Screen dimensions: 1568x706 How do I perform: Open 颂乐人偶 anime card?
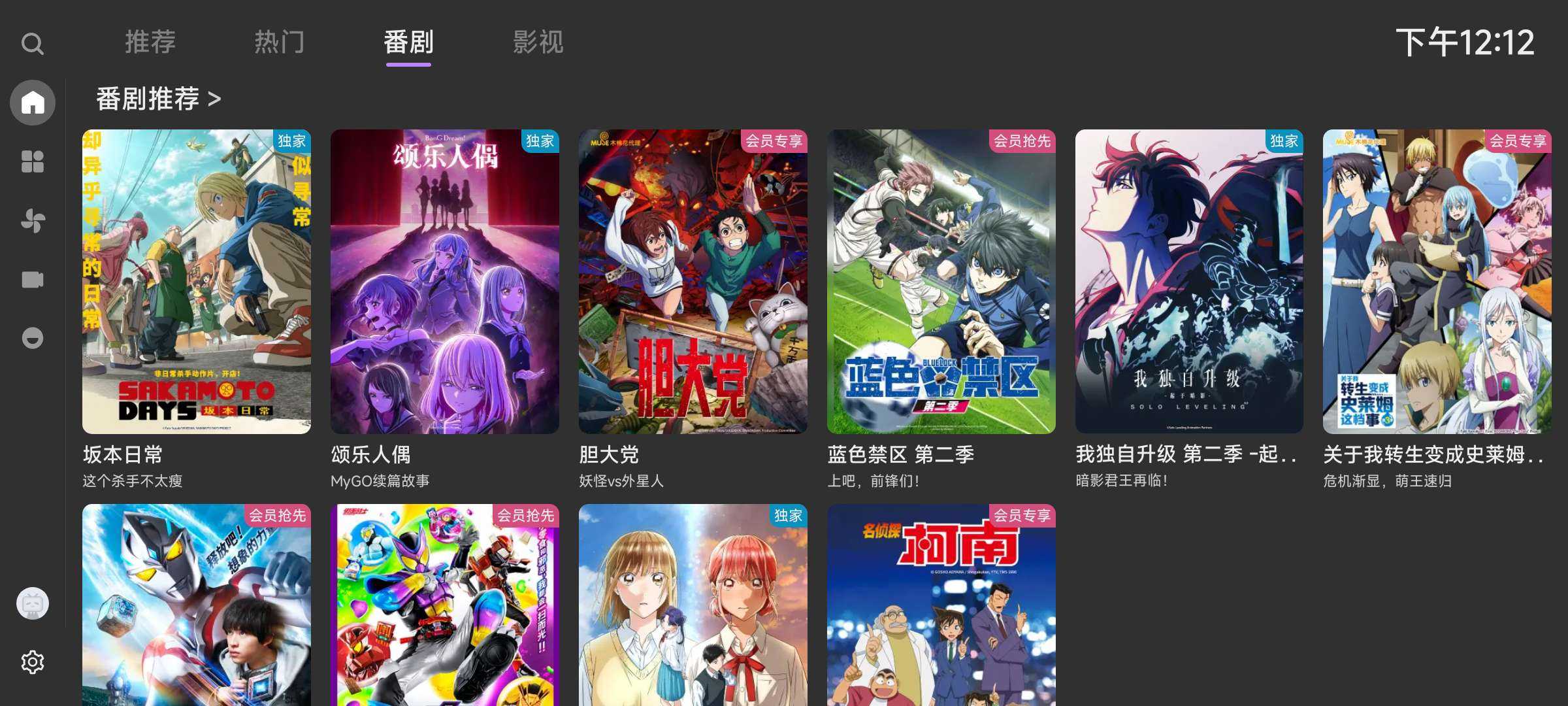(x=444, y=281)
